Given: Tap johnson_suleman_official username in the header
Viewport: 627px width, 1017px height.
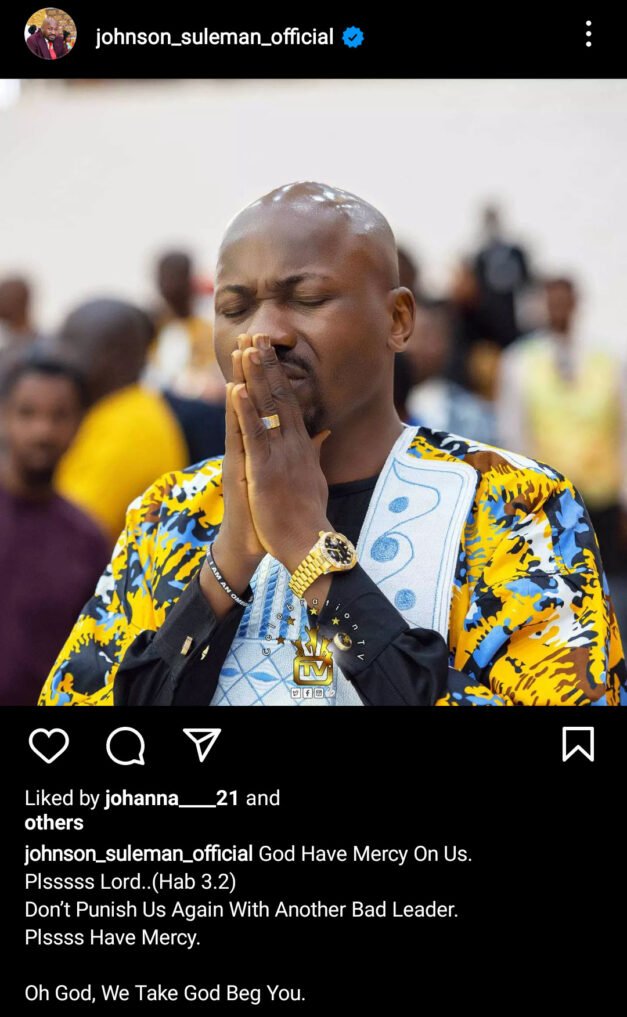Looking at the screenshot, I should (215, 37).
